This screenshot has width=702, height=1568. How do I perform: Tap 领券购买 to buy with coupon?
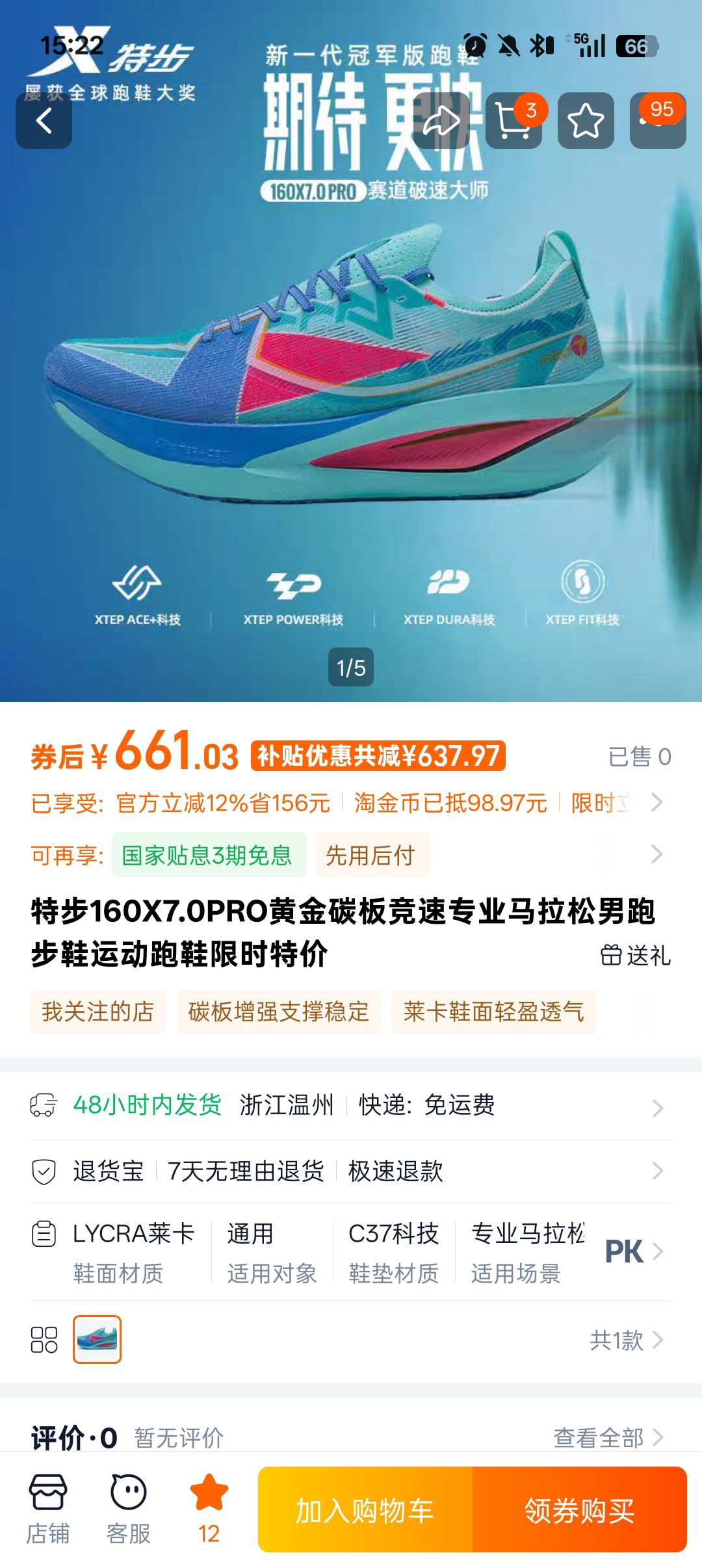pyautogui.click(x=579, y=1509)
